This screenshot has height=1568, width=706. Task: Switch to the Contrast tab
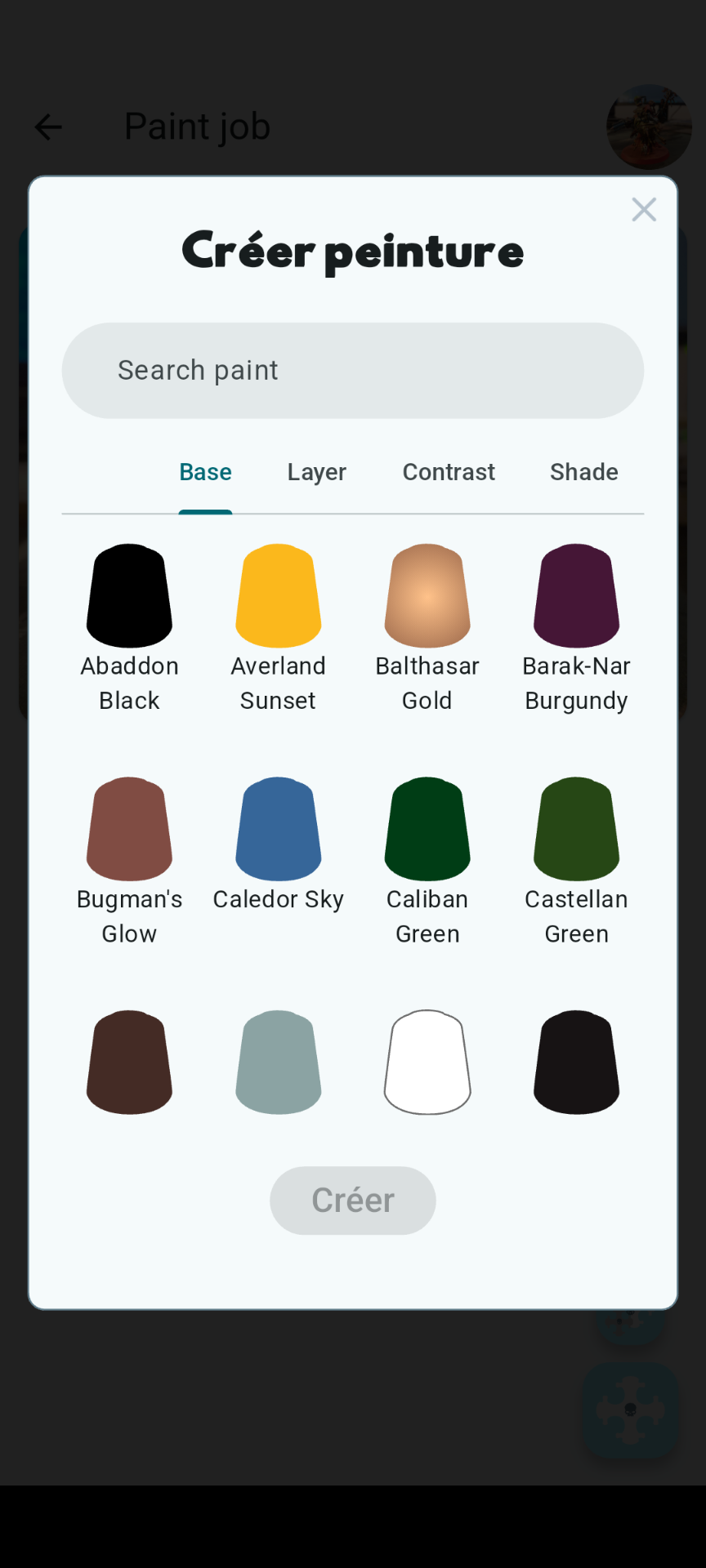[x=449, y=472]
